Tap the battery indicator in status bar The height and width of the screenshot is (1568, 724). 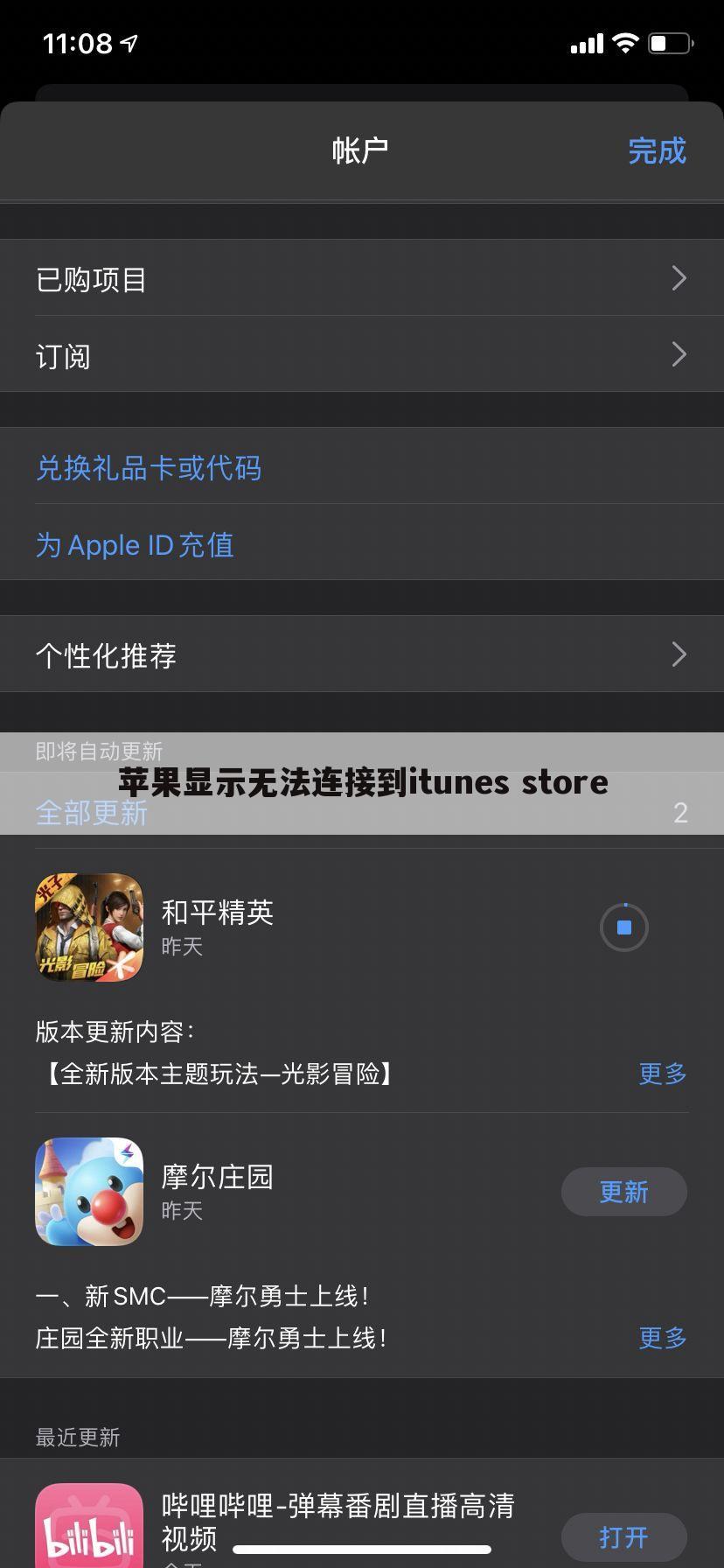[666, 42]
